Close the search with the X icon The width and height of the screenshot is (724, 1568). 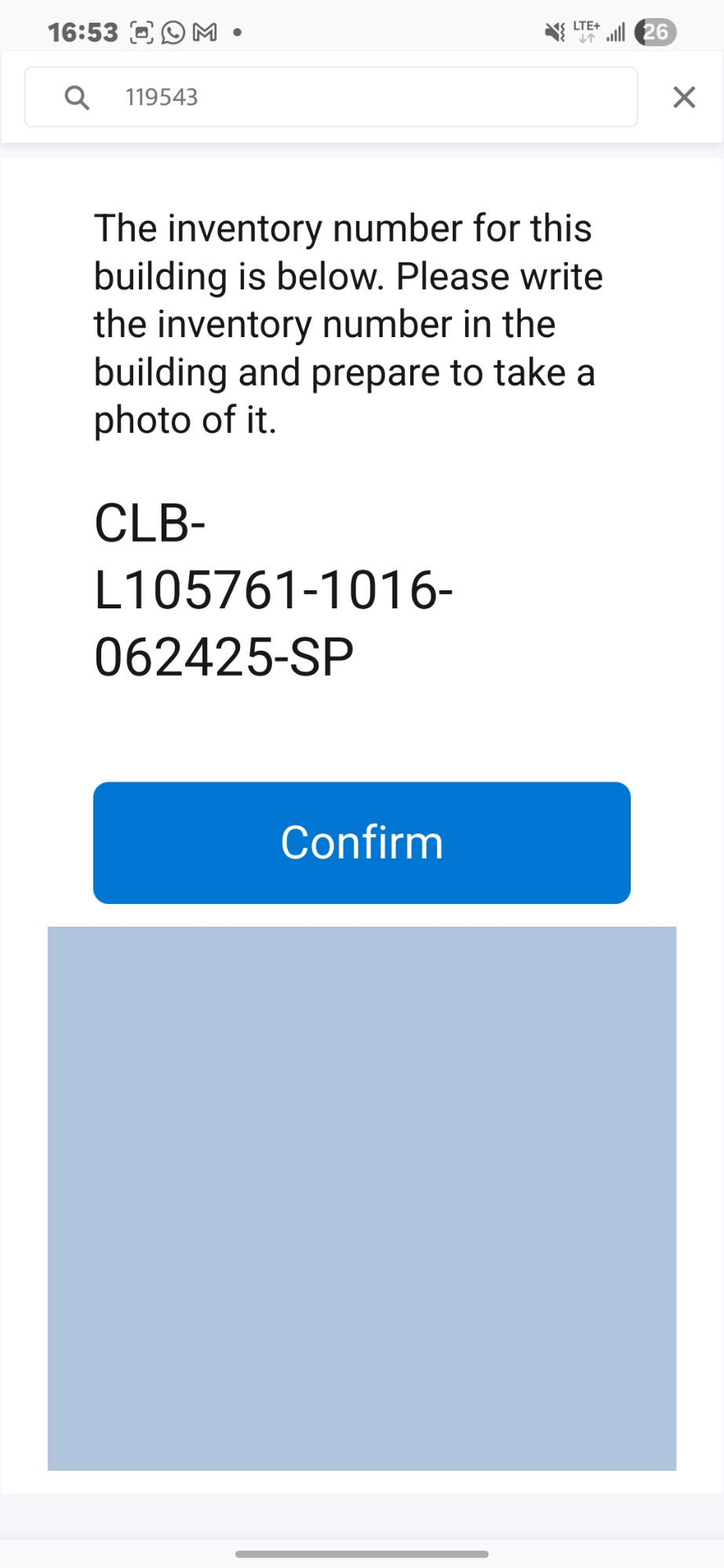click(684, 97)
